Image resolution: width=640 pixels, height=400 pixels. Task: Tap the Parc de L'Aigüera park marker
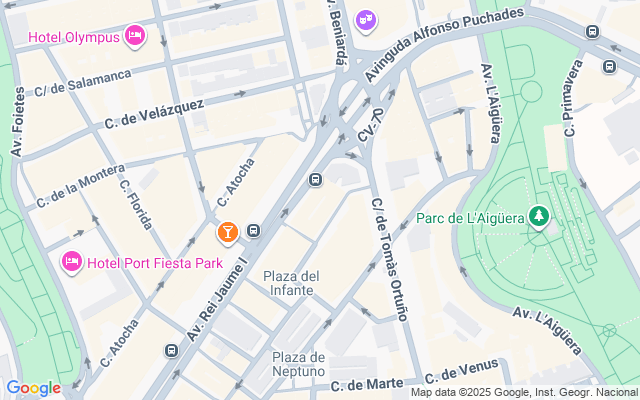tap(539, 217)
